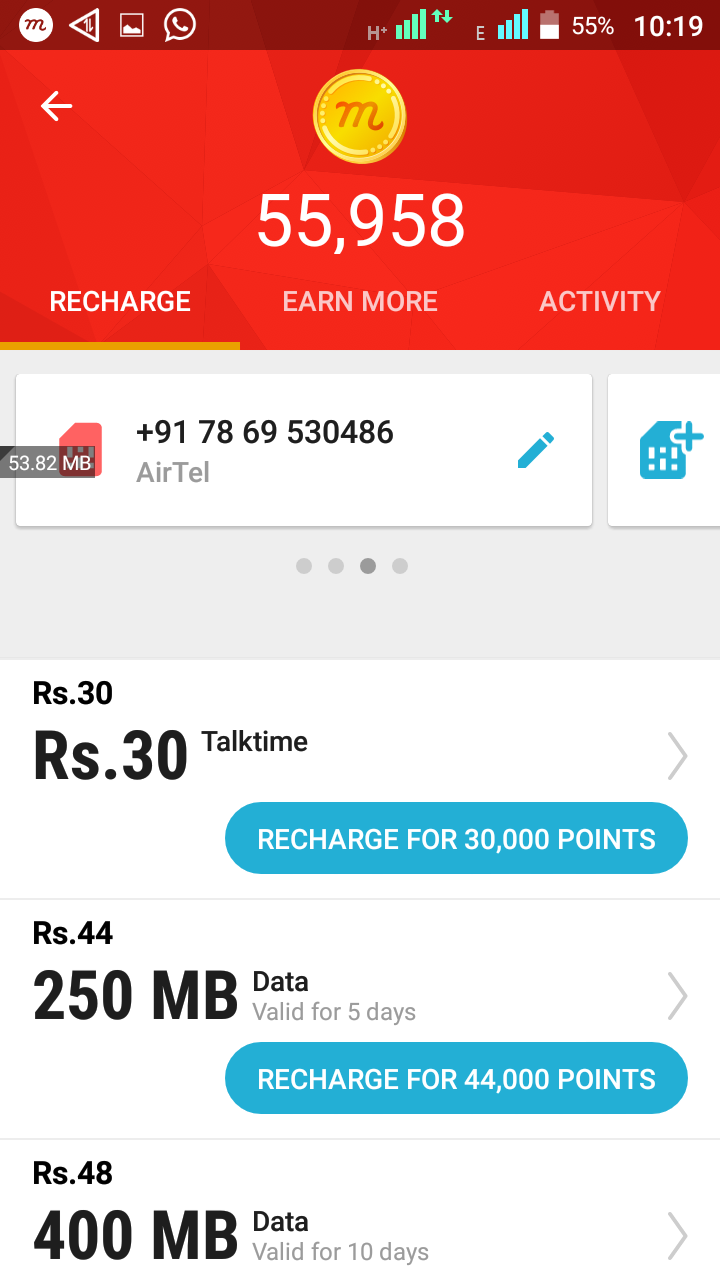This screenshot has height=1280, width=720.
Task: Edit the AirTel number with pencil icon
Action: tap(536, 451)
